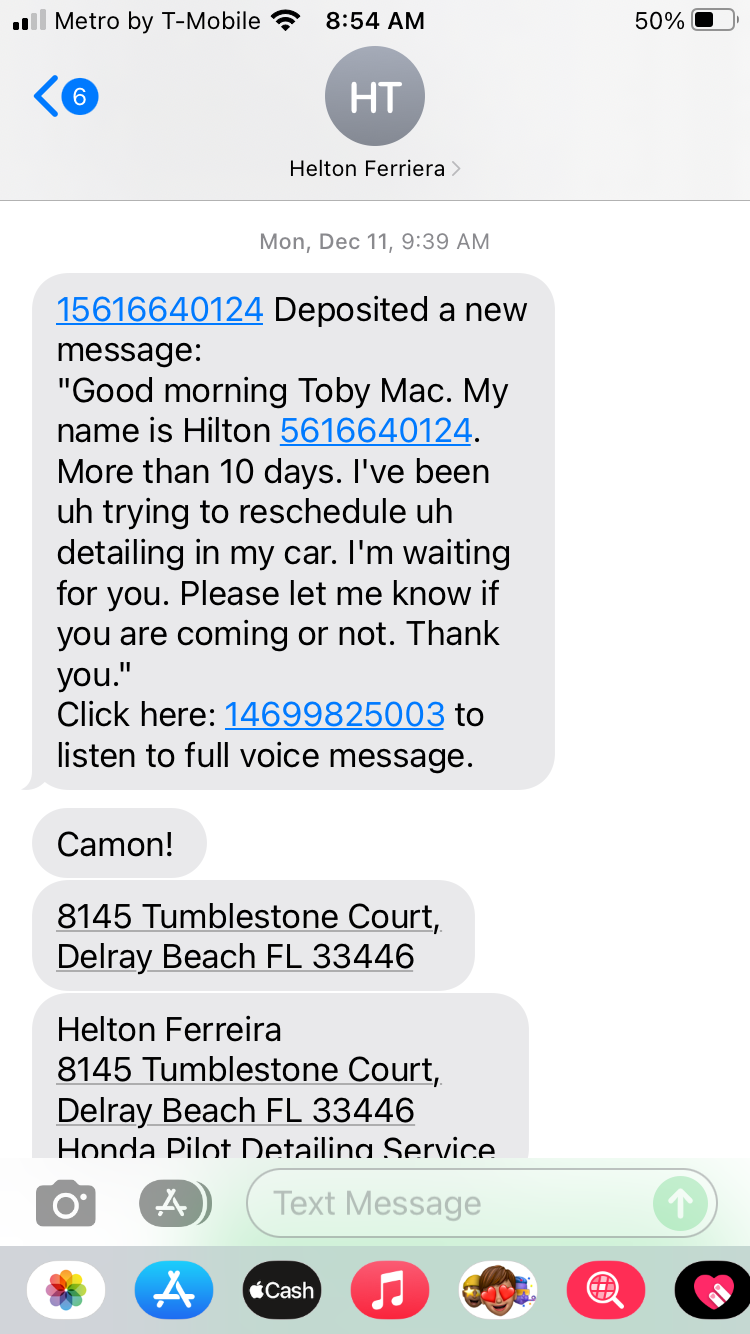Open the Digital Touch heart app
Viewport: 750px width, 1334px height.
(x=712, y=1290)
